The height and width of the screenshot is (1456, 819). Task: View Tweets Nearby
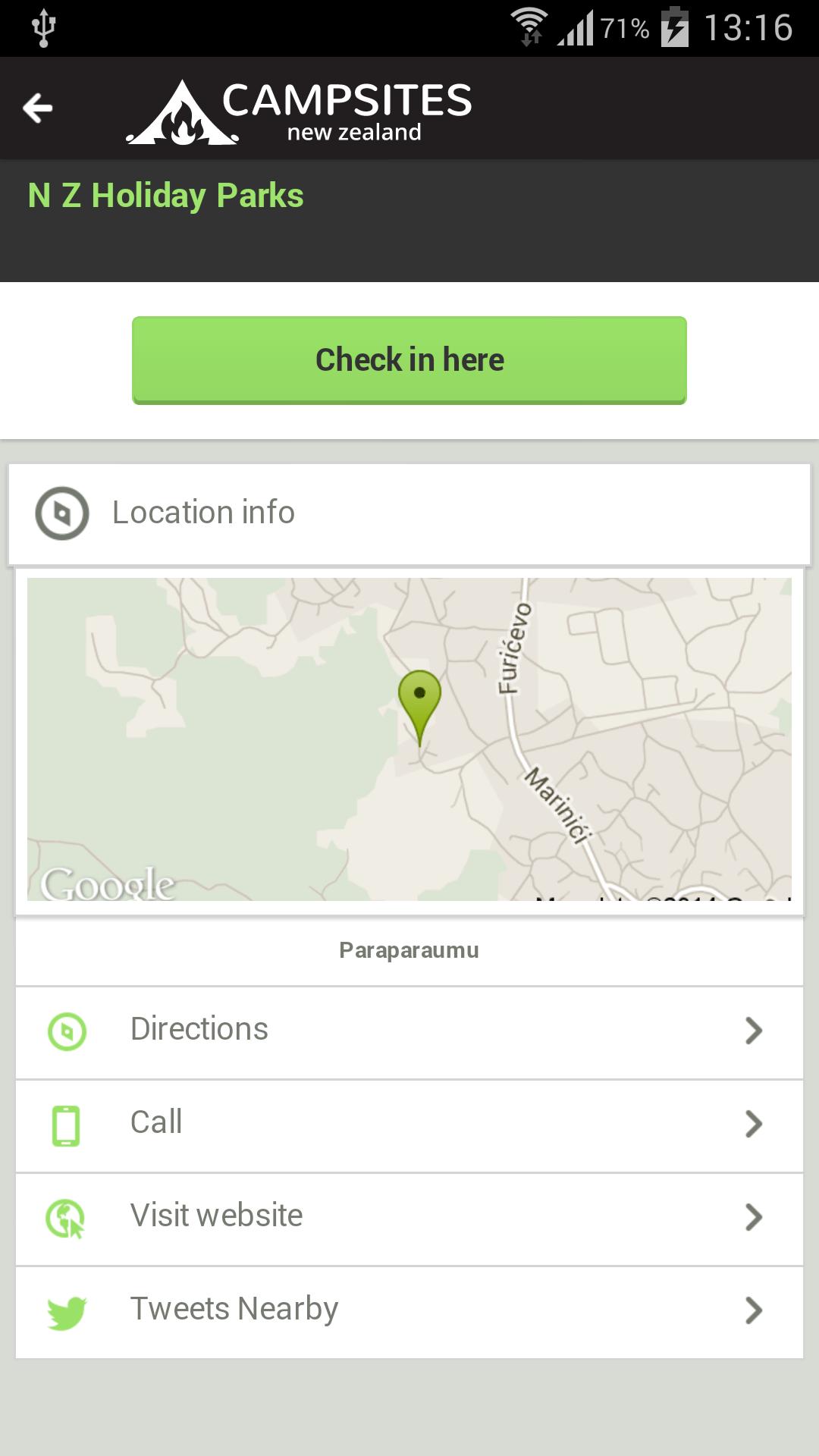coord(409,1310)
